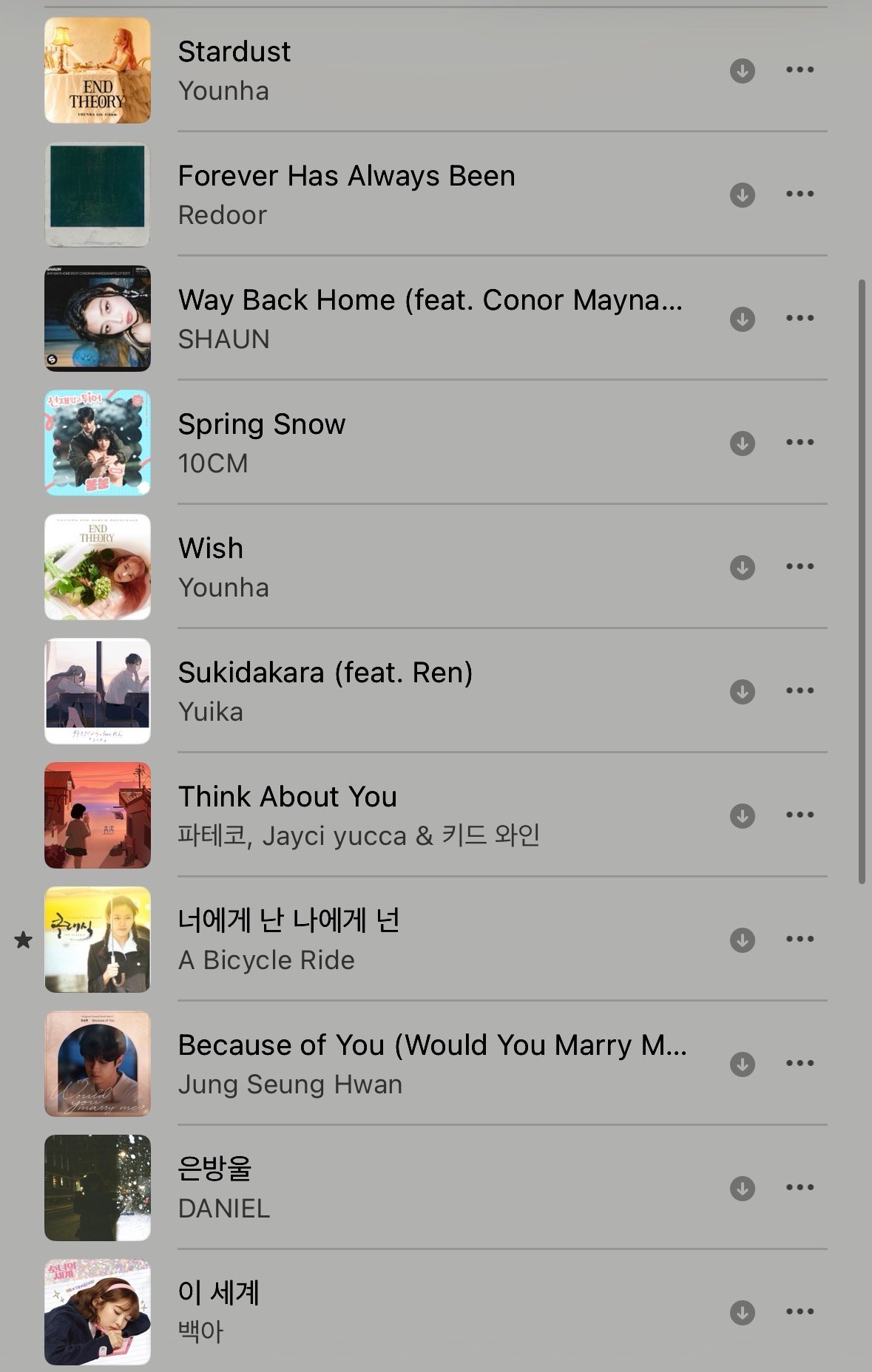Open more options for Because of You
This screenshot has width=872, height=1372.
coord(800,1063)
